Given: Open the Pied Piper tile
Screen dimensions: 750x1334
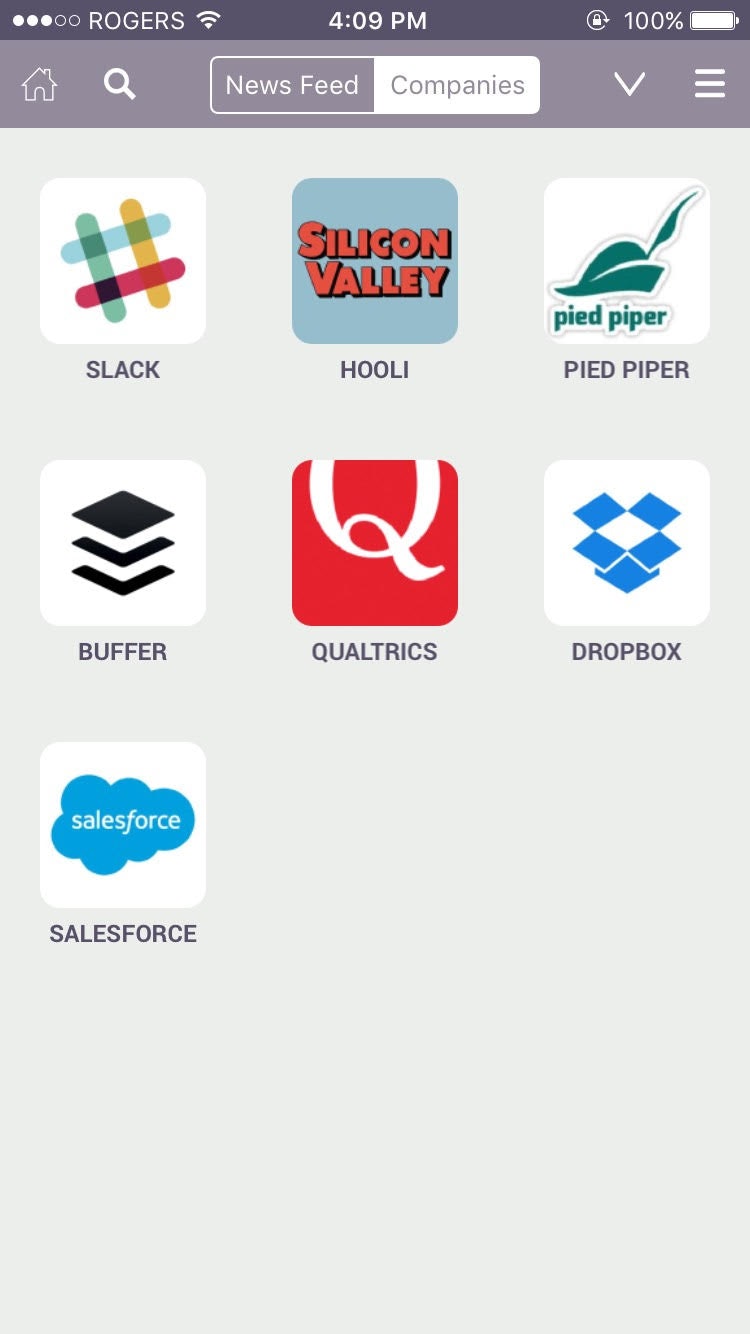Looking at the screenshot, I should (627, 261).
